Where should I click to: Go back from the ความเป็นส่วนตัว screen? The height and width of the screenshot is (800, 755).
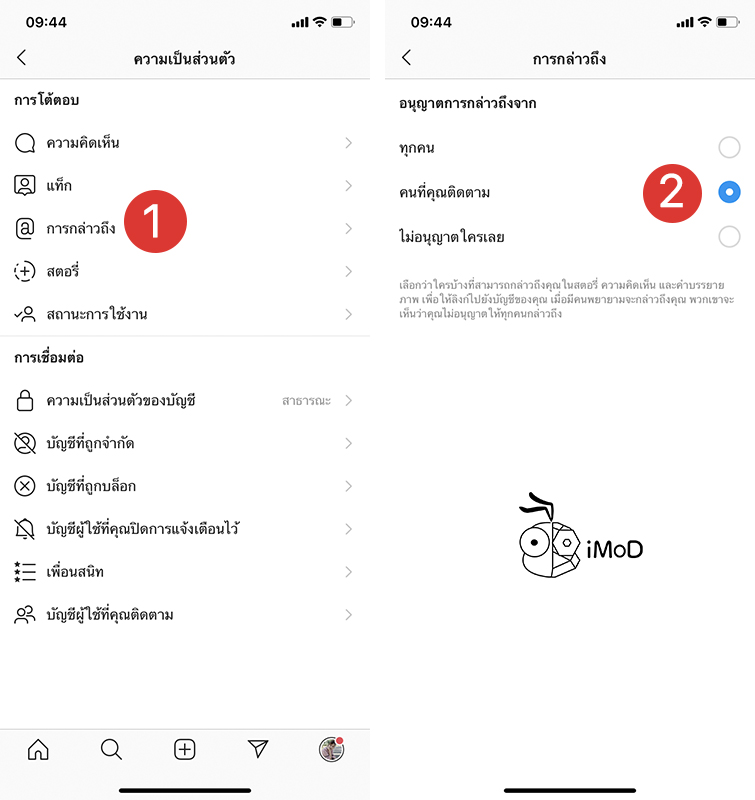click(22, 59)
